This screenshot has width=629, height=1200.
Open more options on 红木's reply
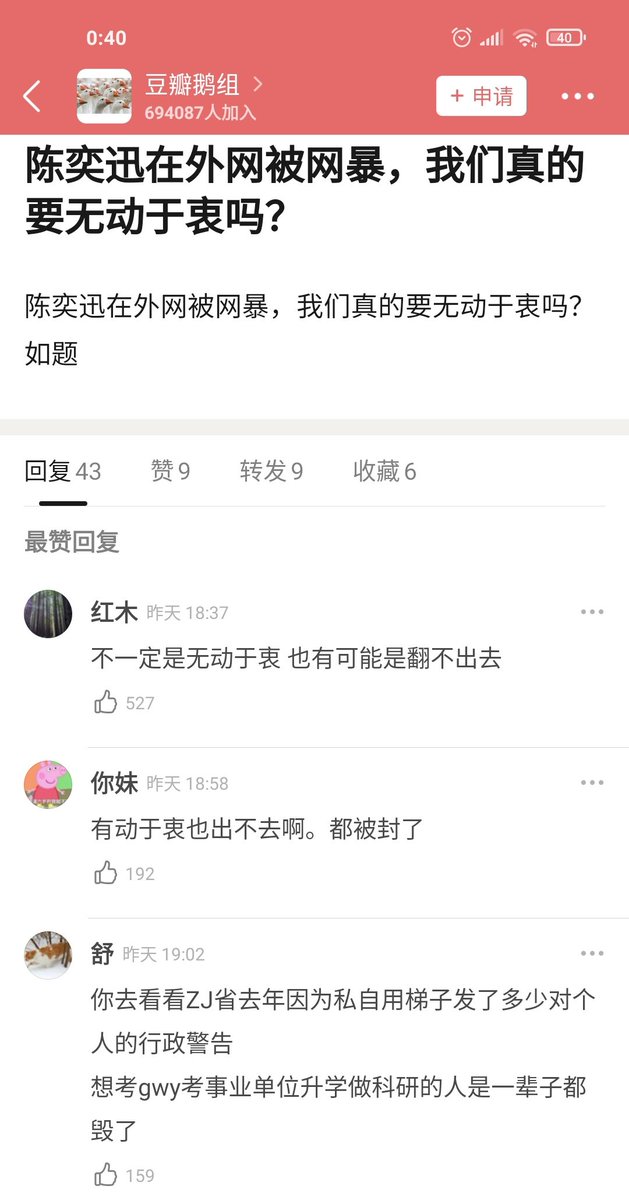[x=592, y=612]
